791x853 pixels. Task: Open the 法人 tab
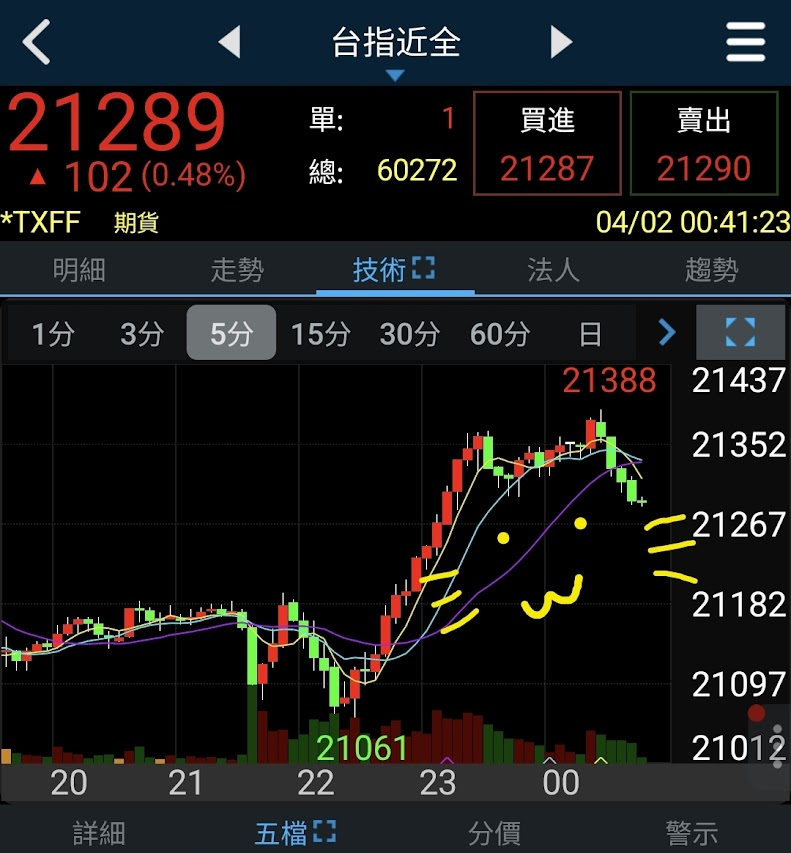(553, 269)
